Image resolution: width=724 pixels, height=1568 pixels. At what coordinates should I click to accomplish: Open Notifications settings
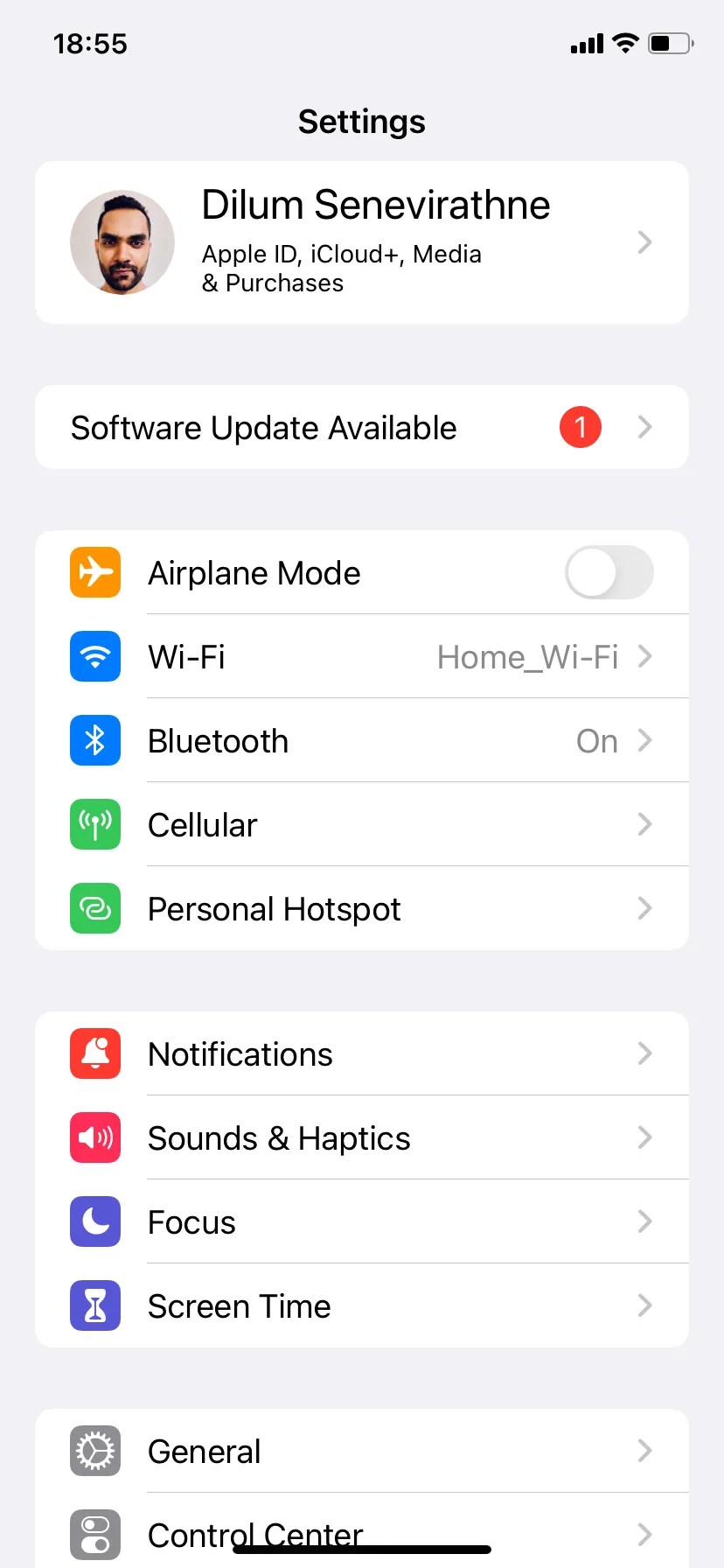coord(361,1054)
